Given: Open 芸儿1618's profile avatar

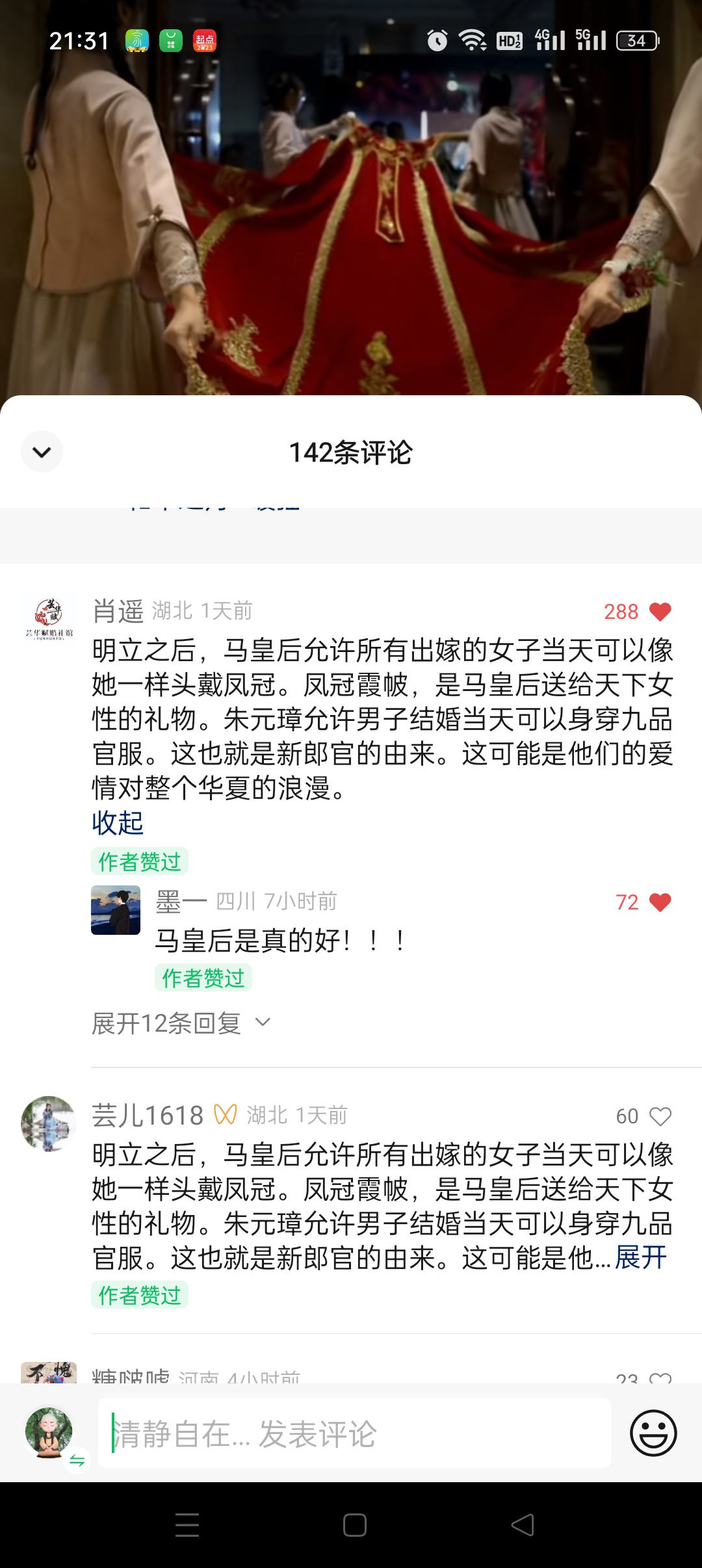Looking at the screenshot, I should [x=49, y=1123].
